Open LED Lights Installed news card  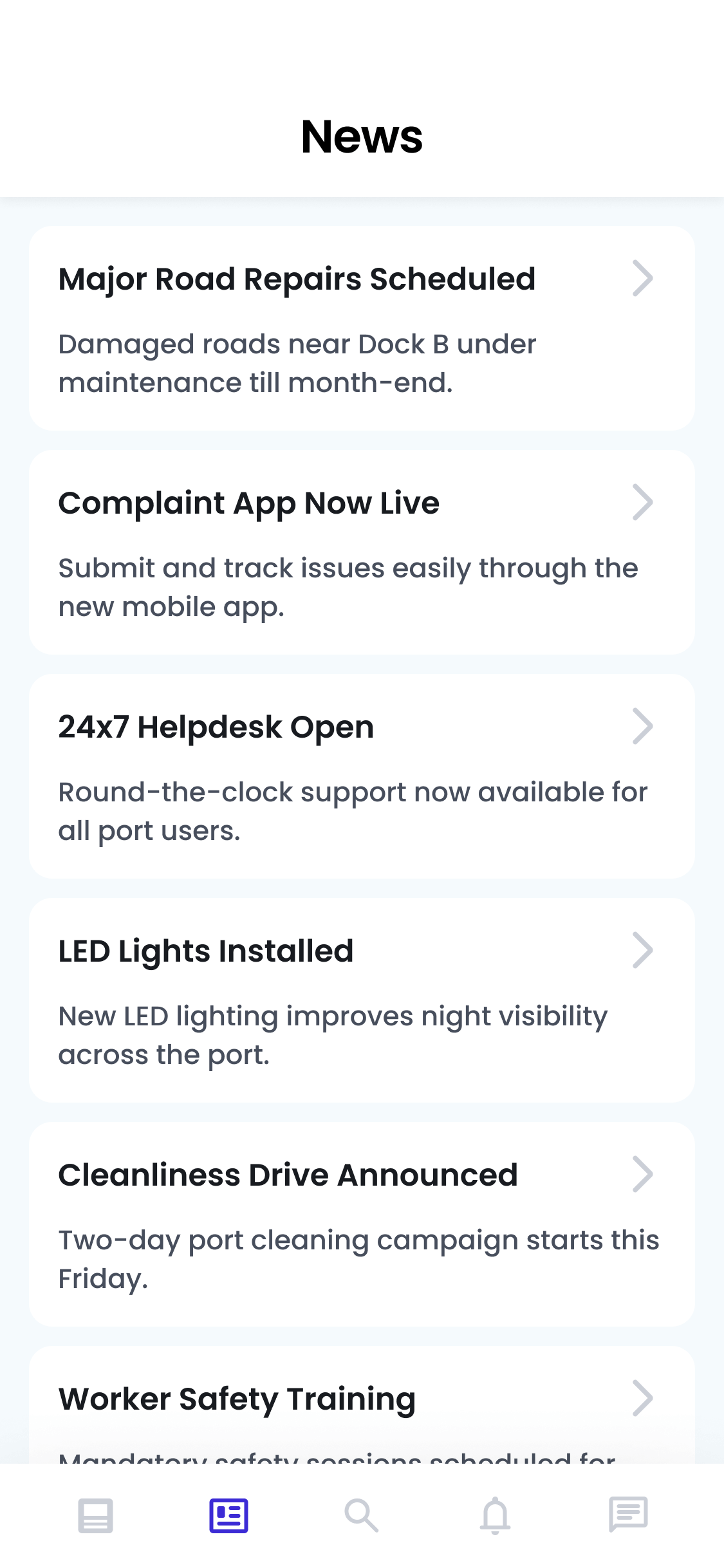[x=361, y=1000]
